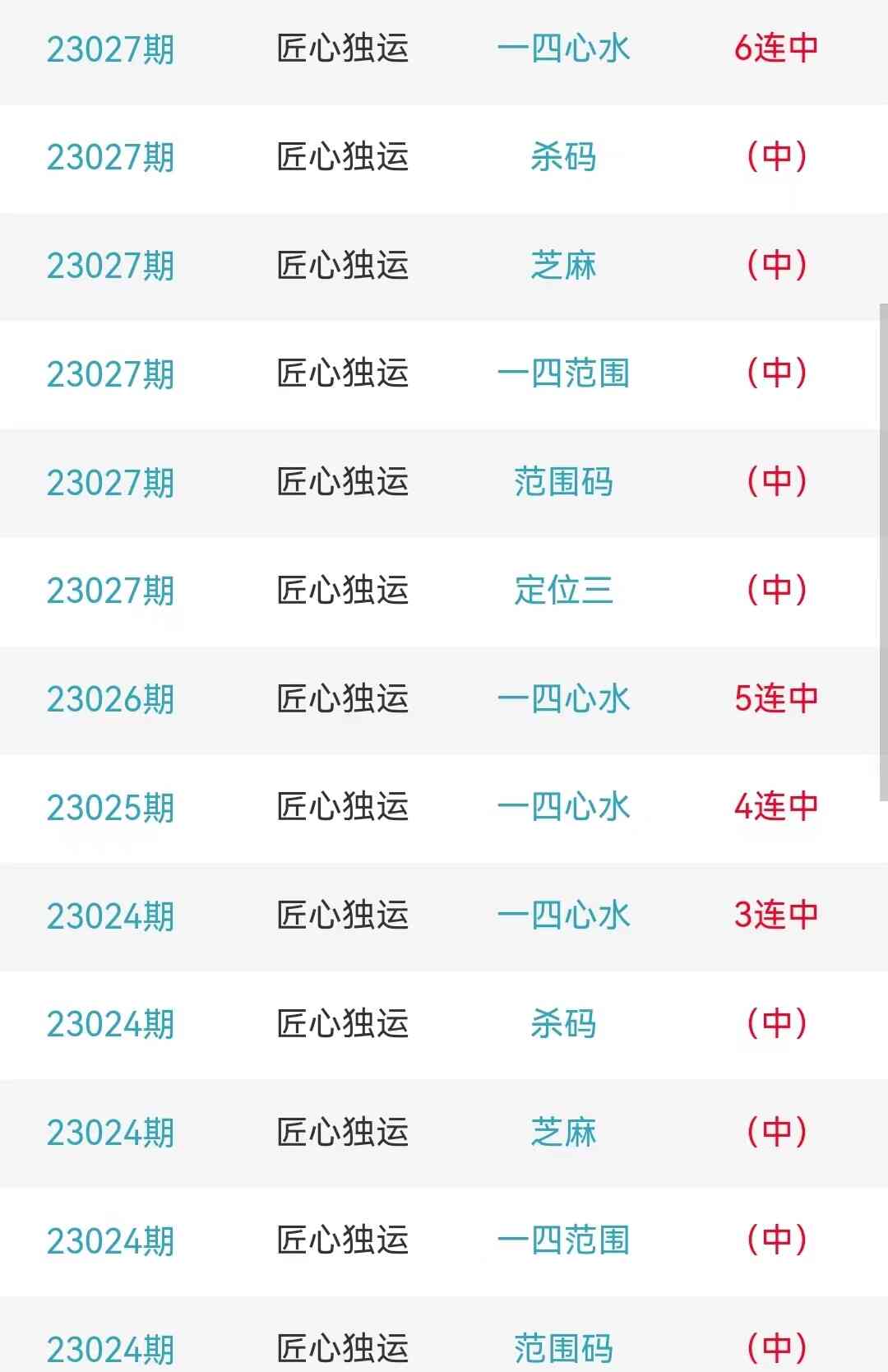This screenshot has height=1372, width=888.
Task: View the 23027期 芝麻 prediction
Action: point(563,266)
